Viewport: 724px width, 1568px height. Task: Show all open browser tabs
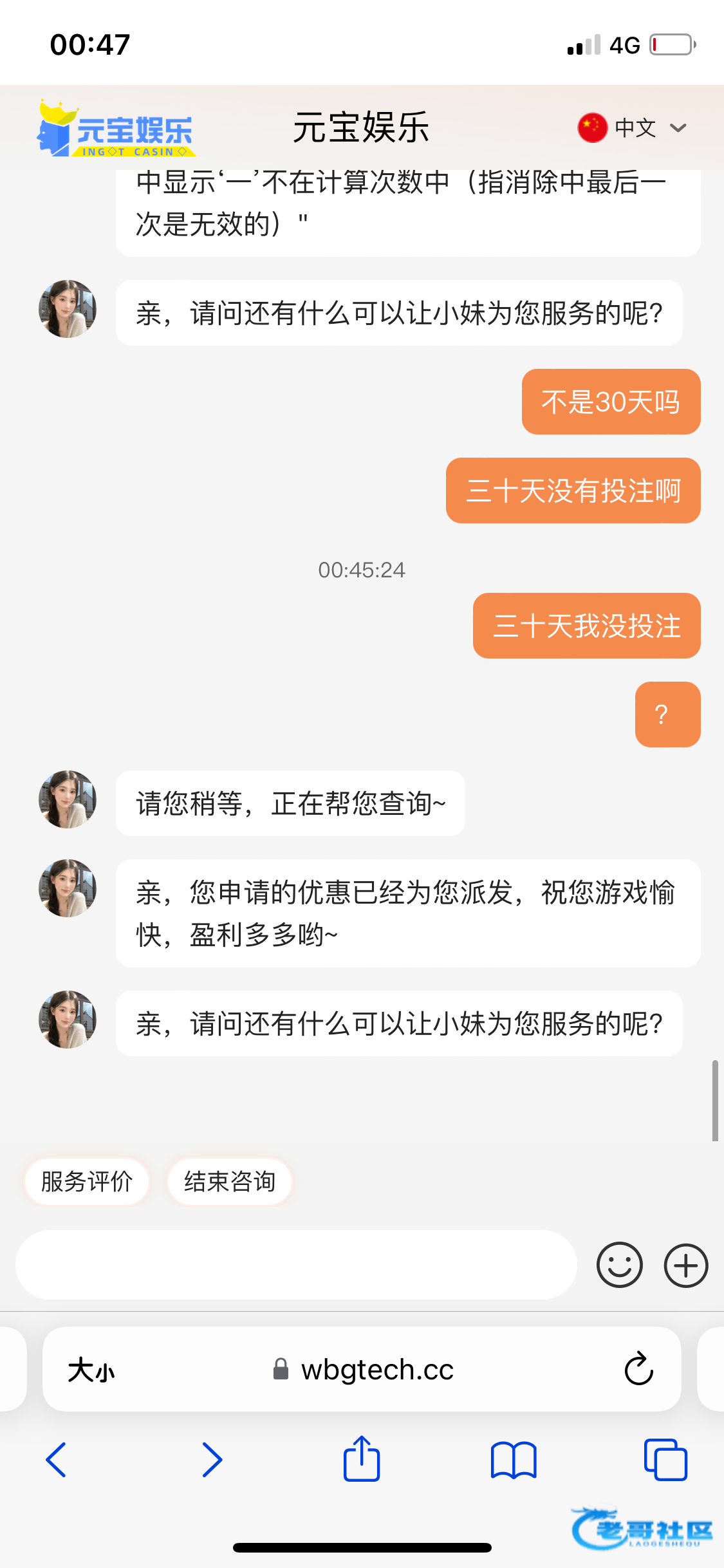[x=665, y=1459]
